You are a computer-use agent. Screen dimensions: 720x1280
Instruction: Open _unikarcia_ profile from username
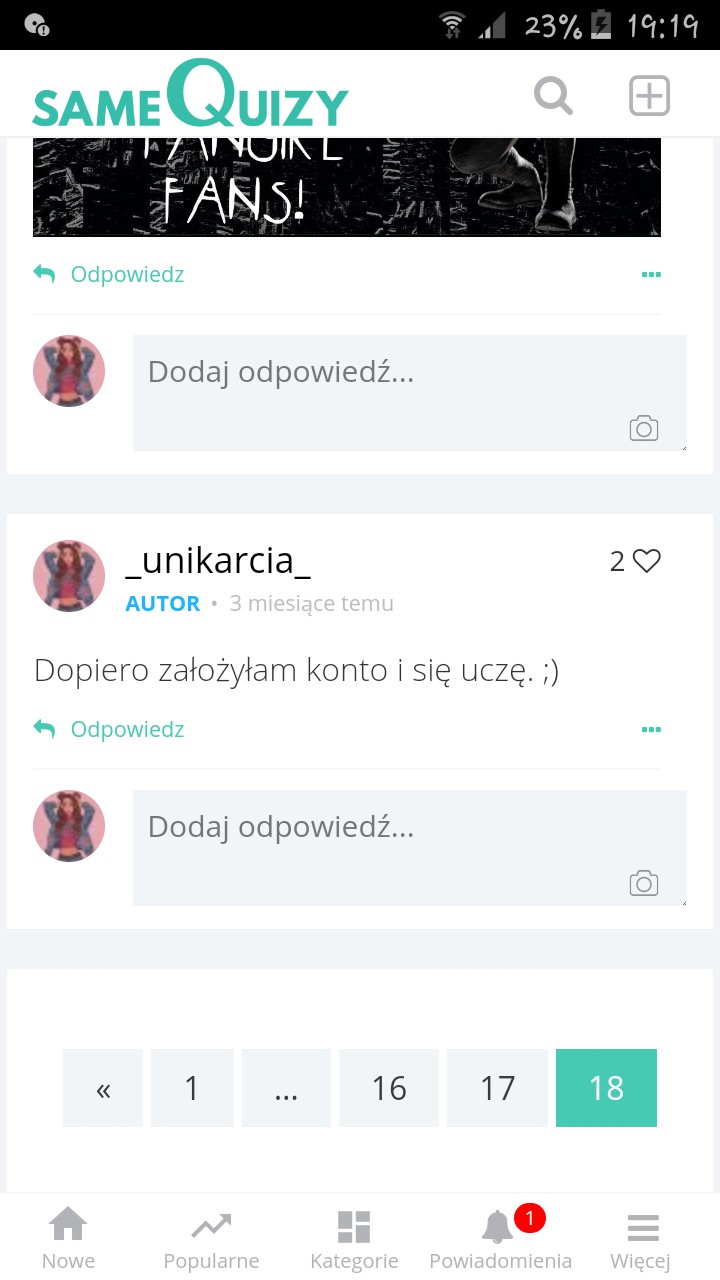point(218,561)
